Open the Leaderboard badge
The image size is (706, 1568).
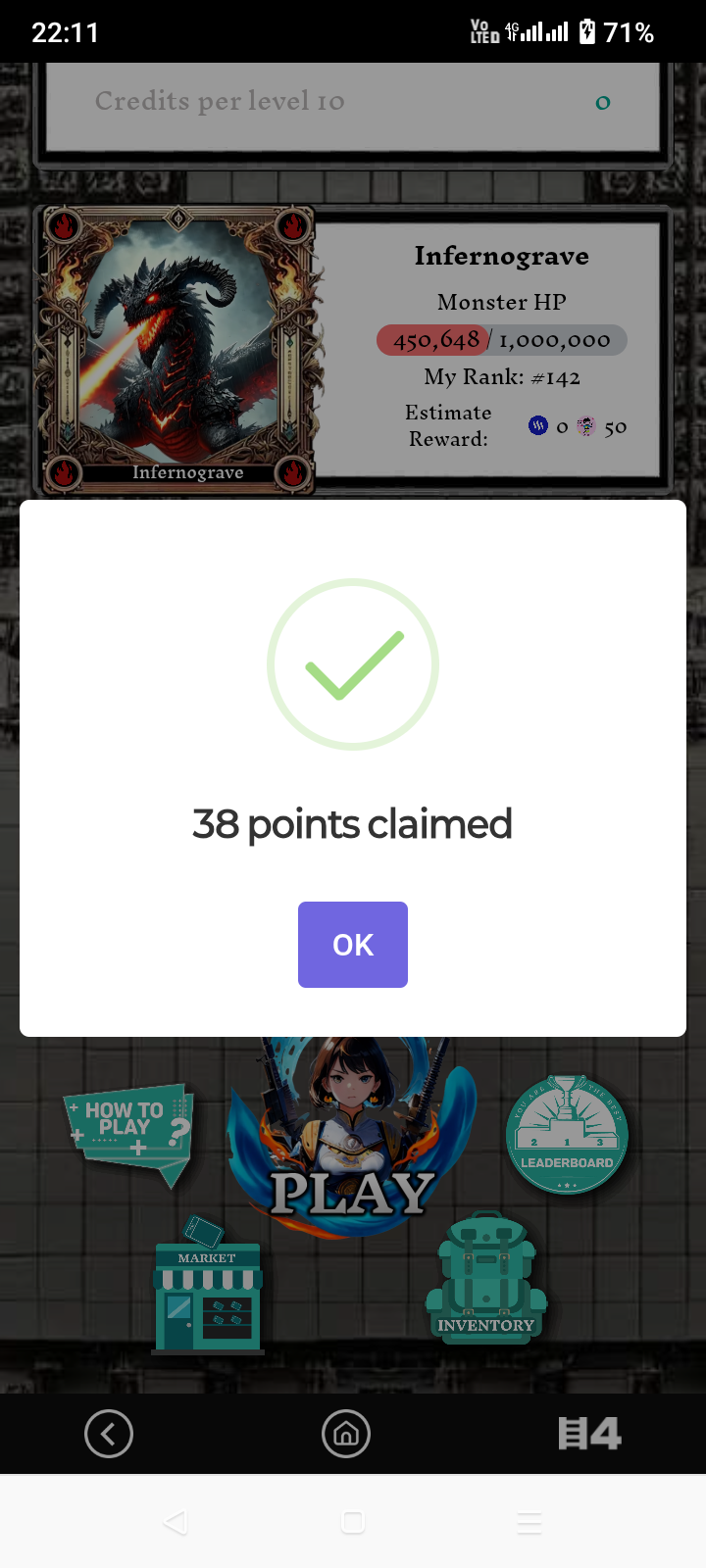pos(567,1135)
